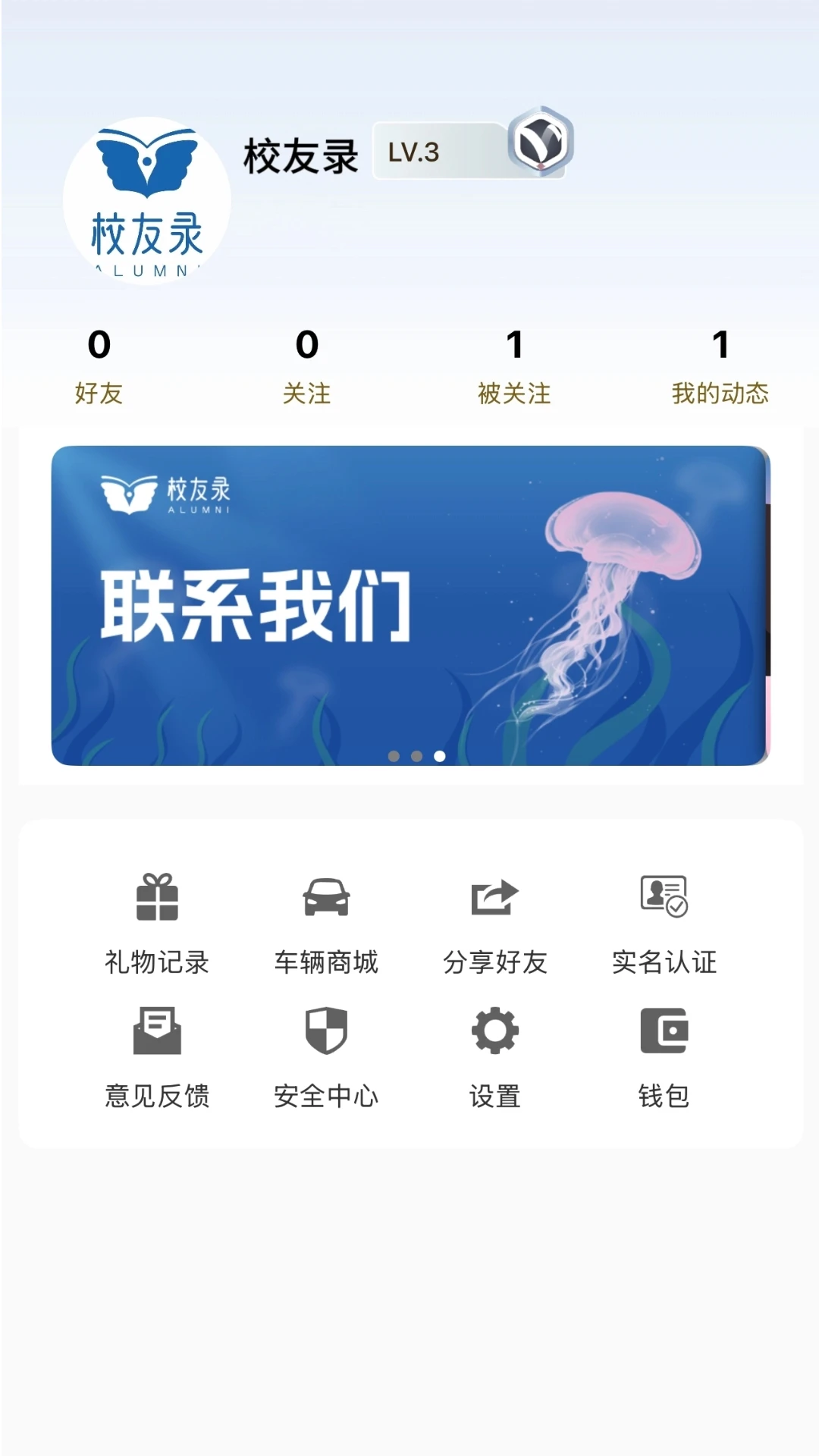Viewport: 819px width, 1456px height.
Task: Open the LV.3 level badge
Action: click(x=413, y=152)
